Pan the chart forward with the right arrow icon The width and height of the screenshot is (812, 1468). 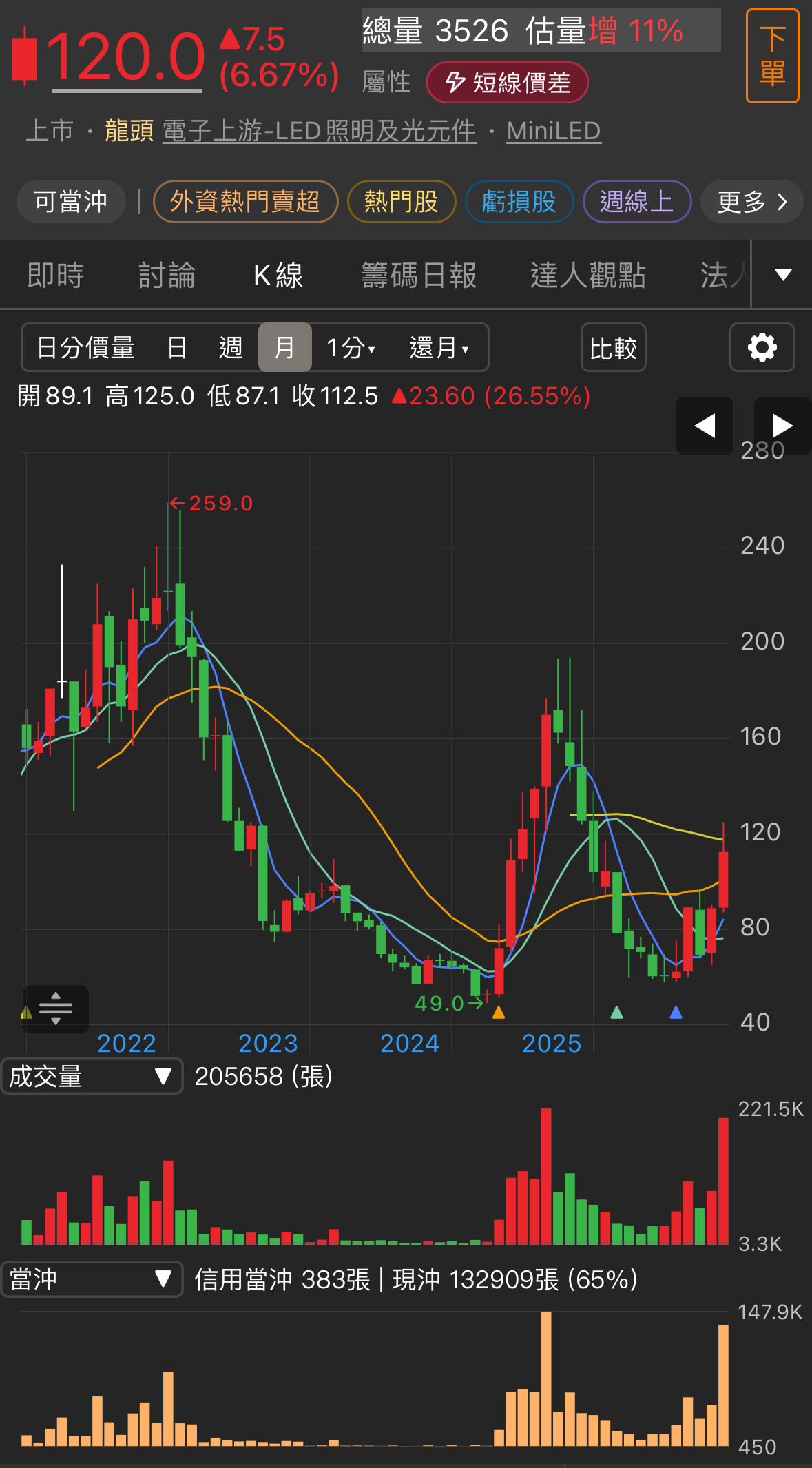[782, 426]
